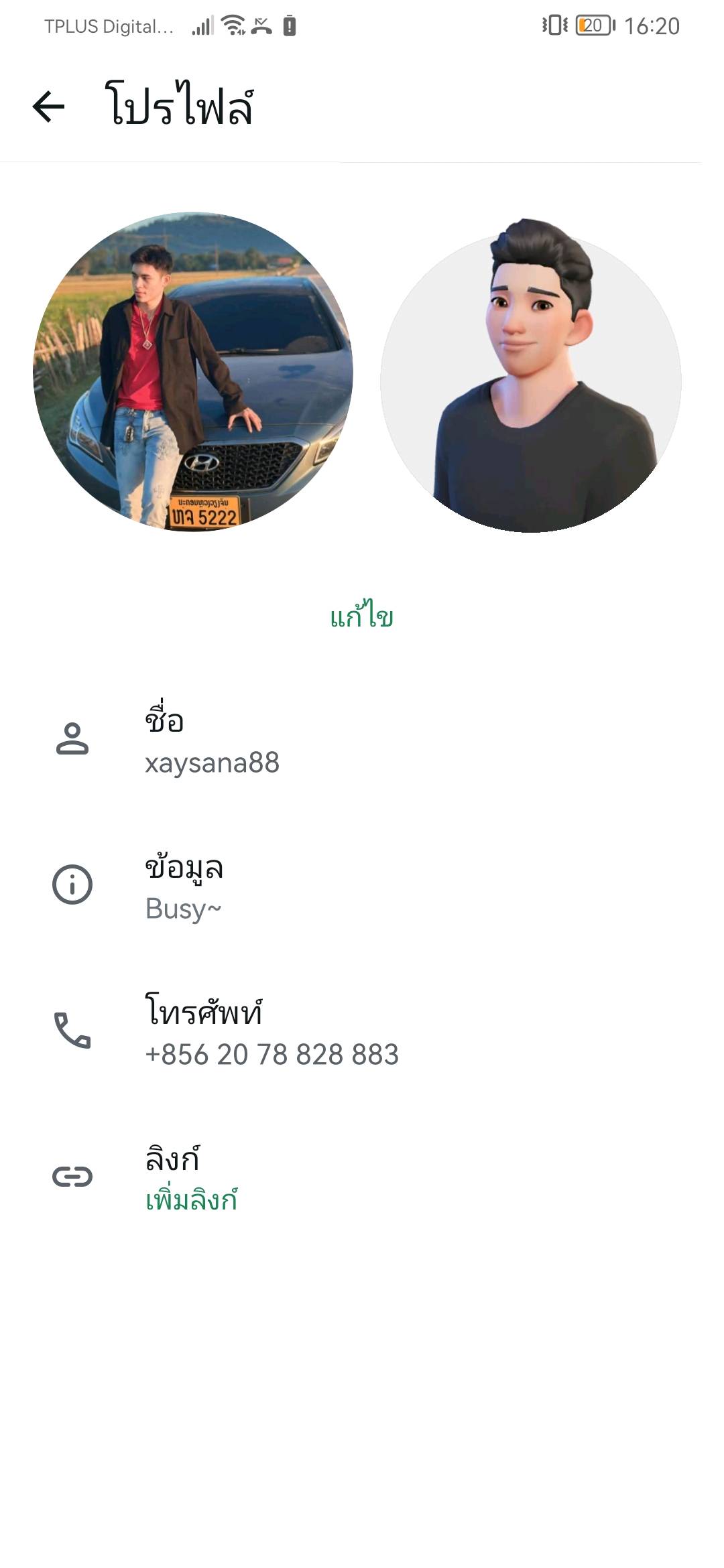Select เพิ่มลิงก์ to add a link
724x1568 pixels.
pos(192,1199)
